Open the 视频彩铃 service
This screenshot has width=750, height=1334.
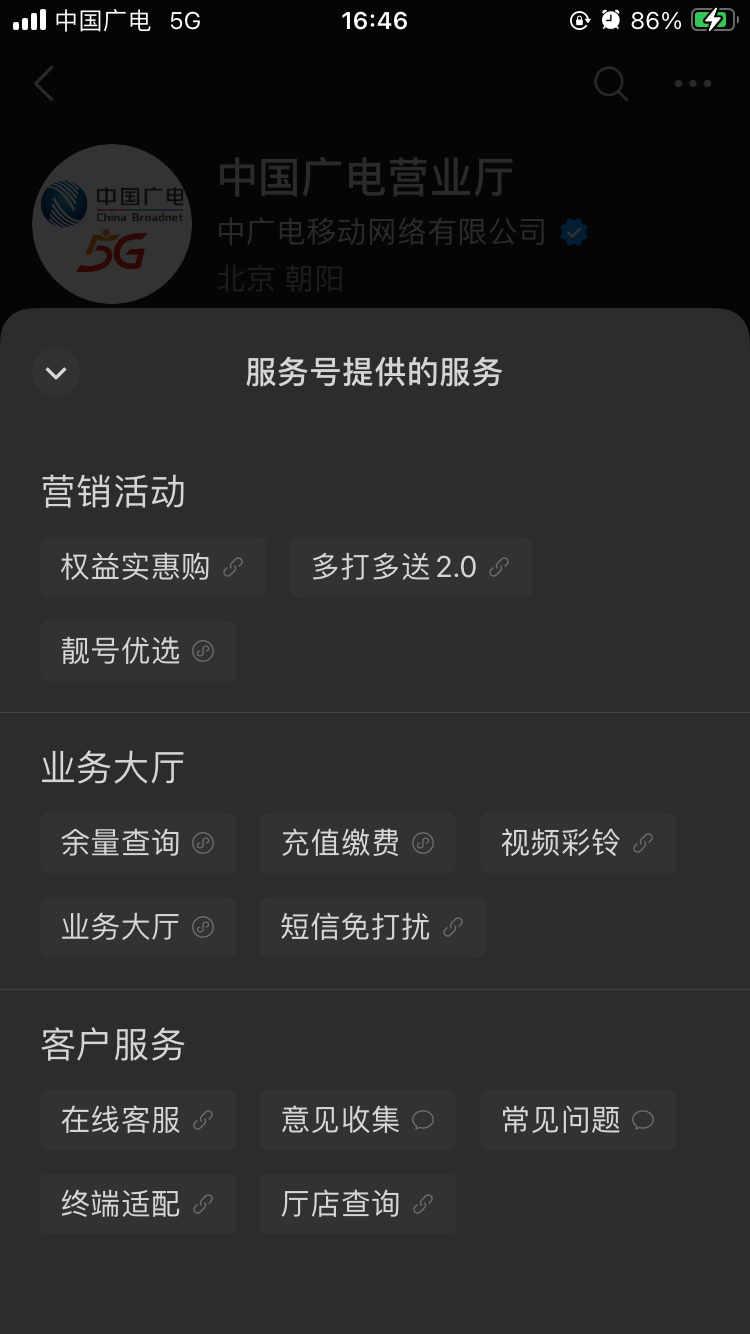577,843
